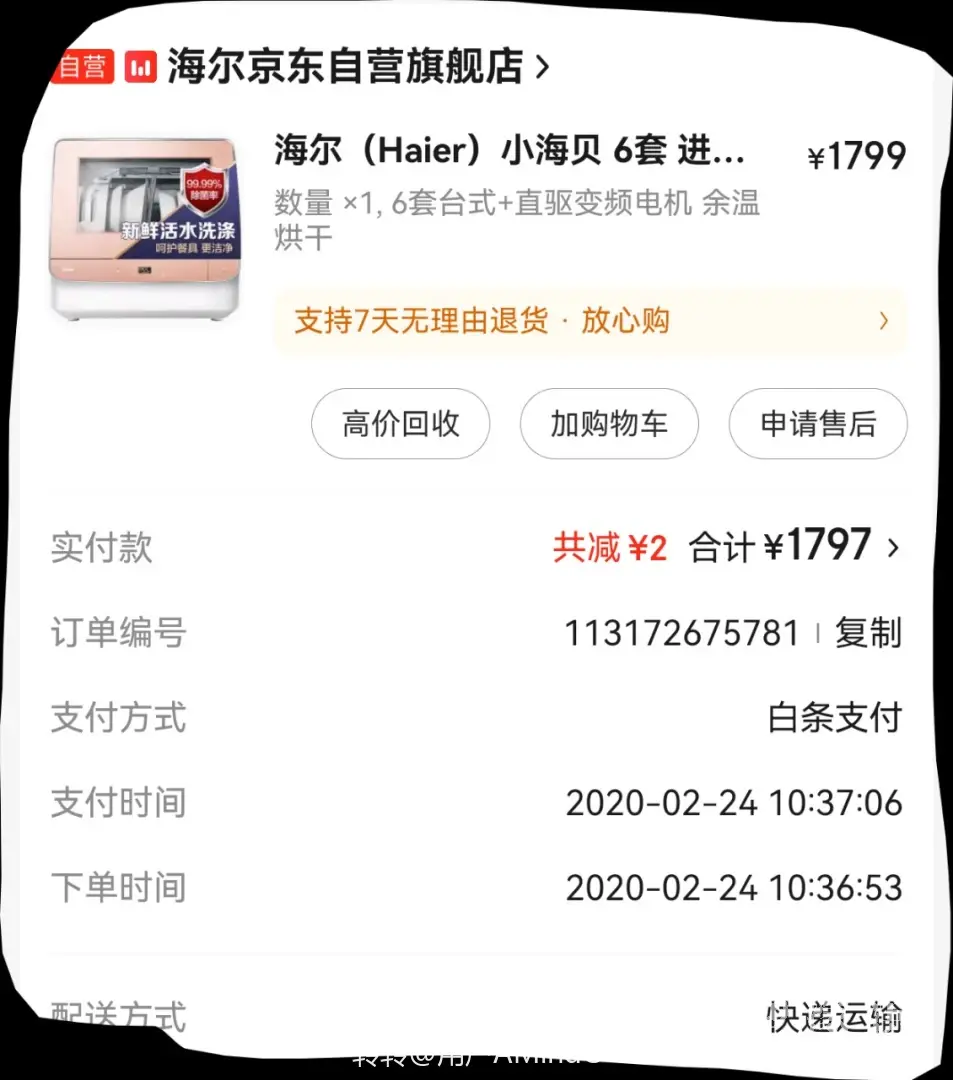
Task: Request after-sales service via 申请售后
Action: [817, 424]
